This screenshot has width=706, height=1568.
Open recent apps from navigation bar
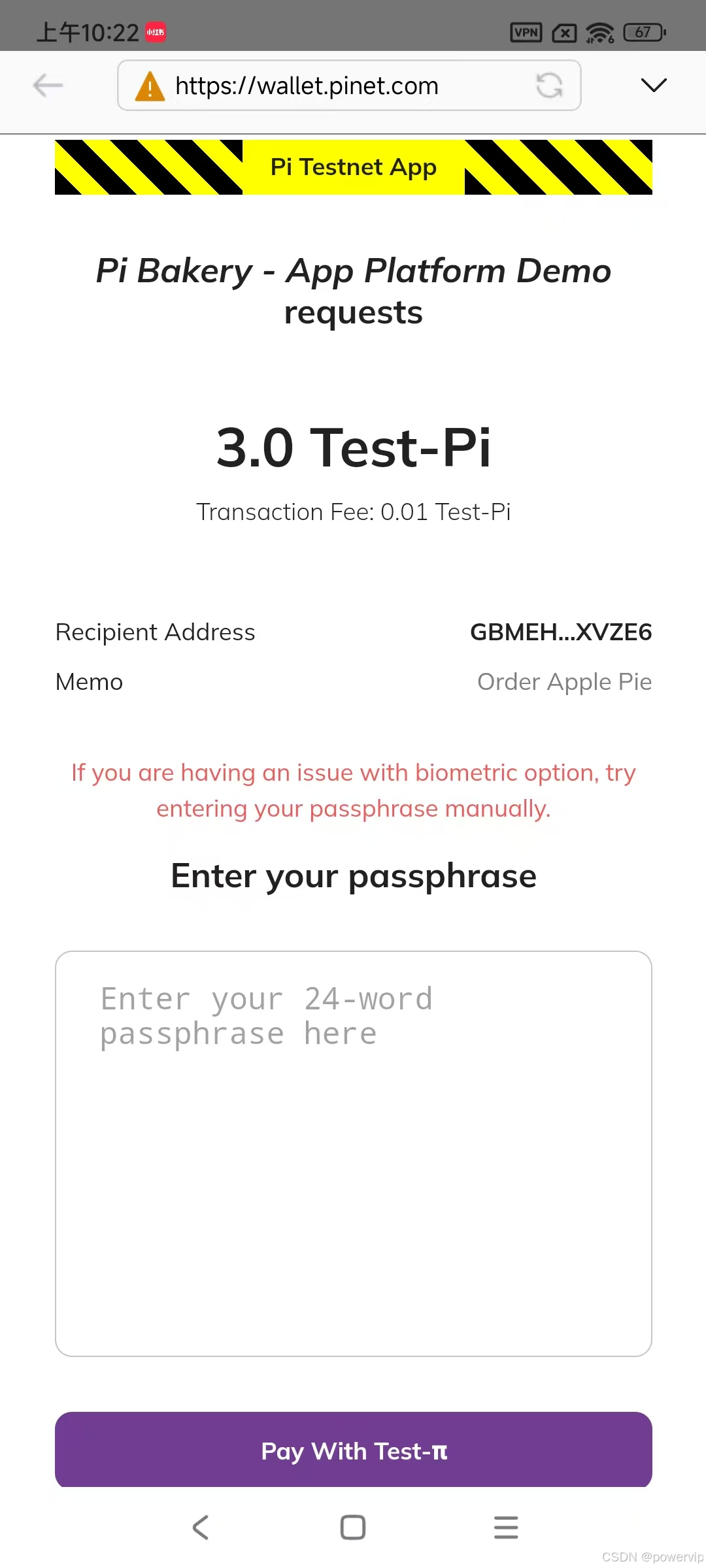pos(506,1527)
